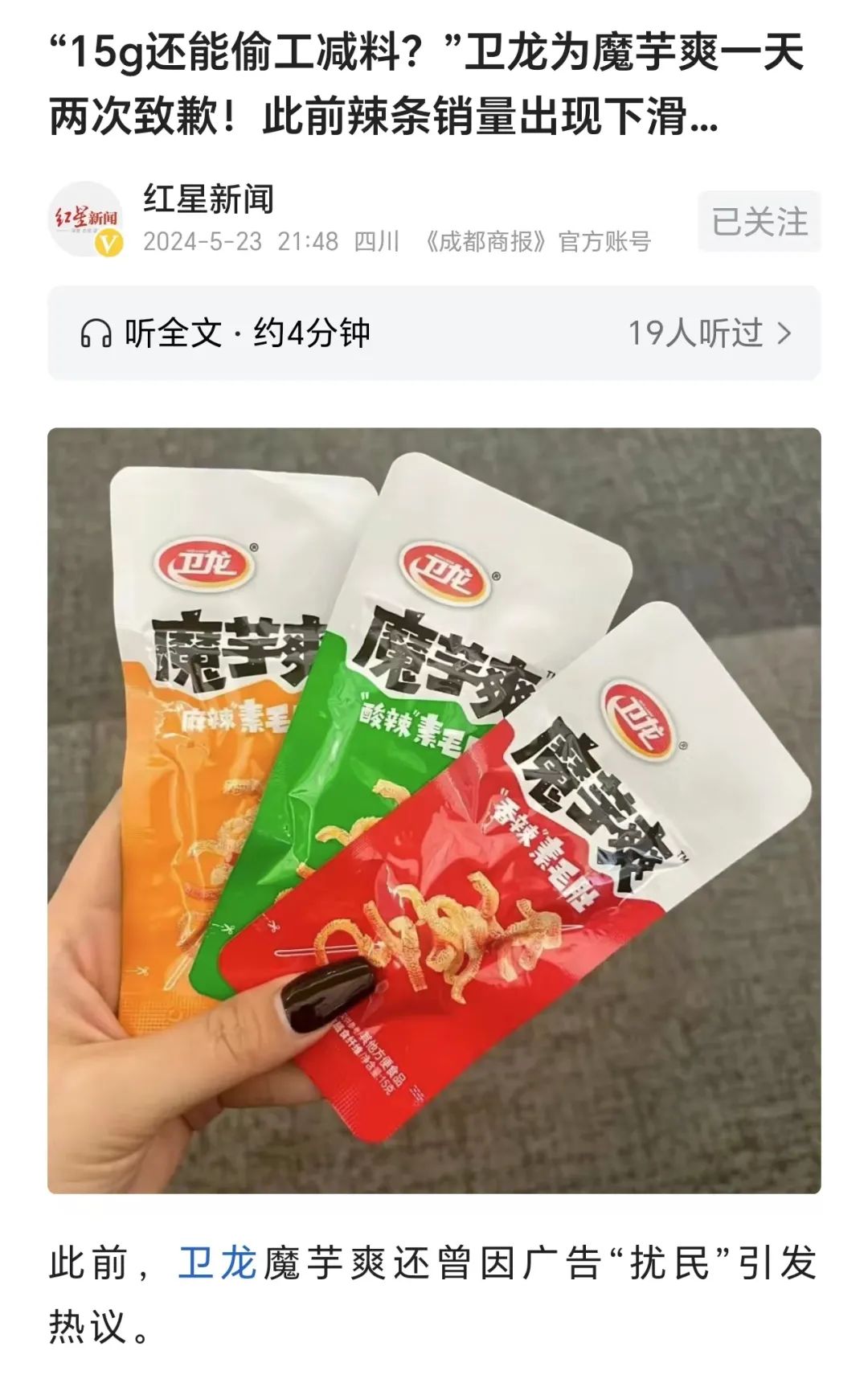Open 《成都商报》官方账号 profile

coord(538,241)
